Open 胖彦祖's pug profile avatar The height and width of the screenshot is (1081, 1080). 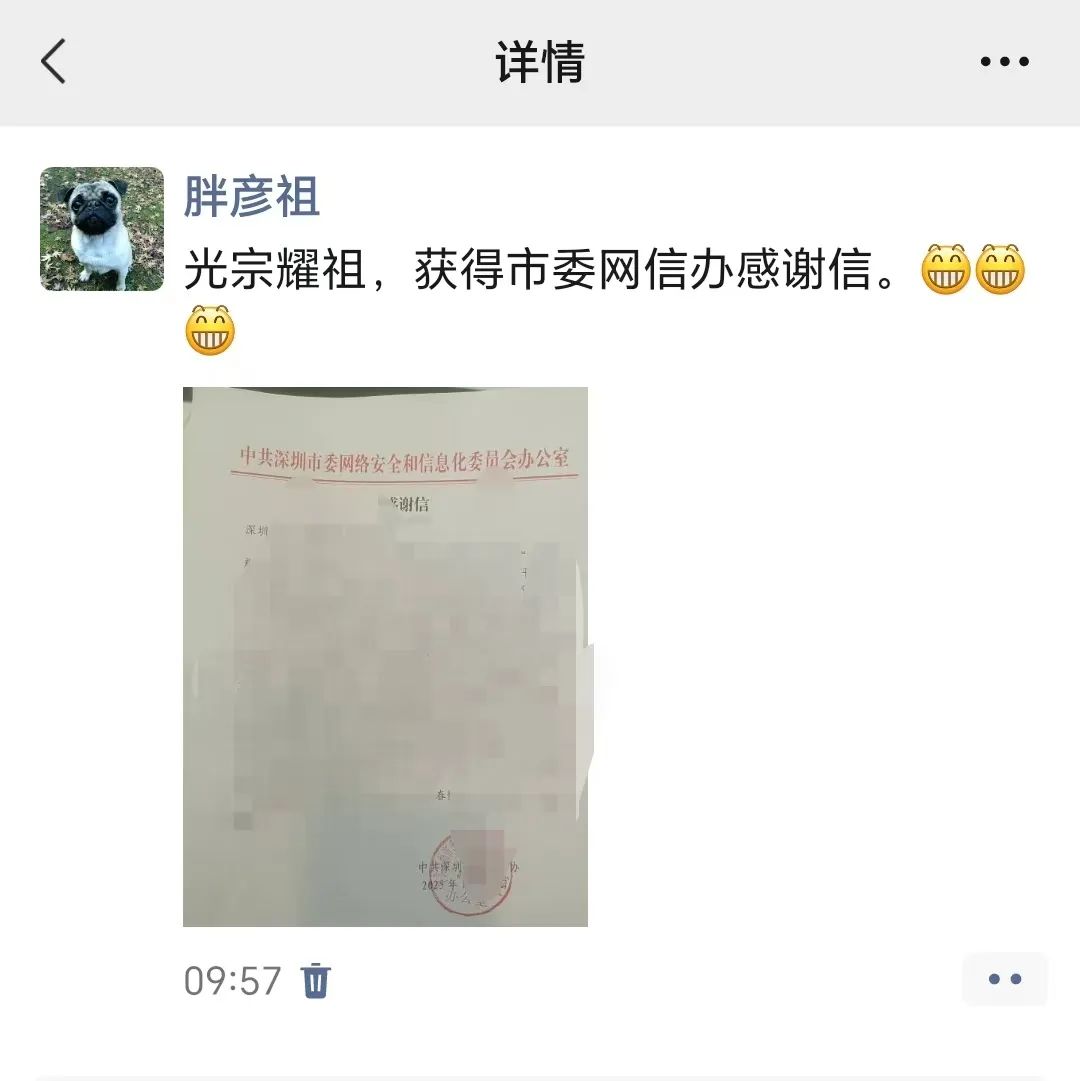coord(102,229)
